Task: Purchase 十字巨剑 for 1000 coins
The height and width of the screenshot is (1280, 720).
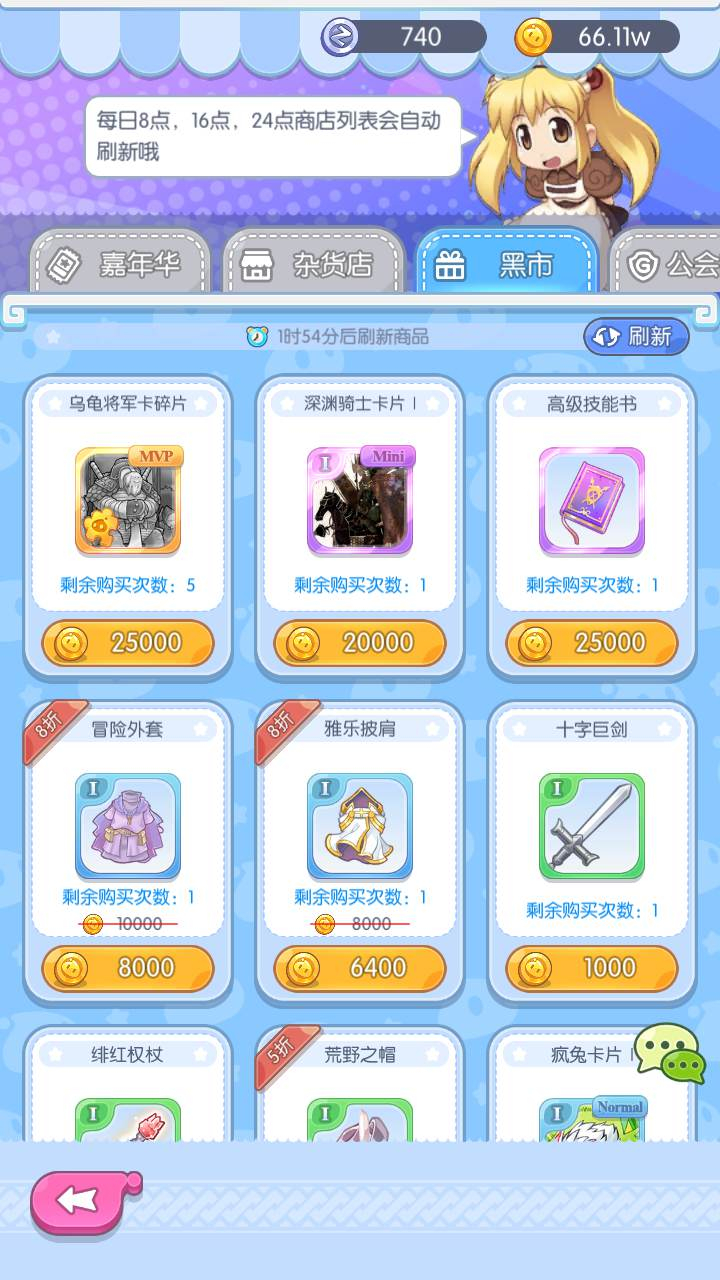Action: point(592,968)
